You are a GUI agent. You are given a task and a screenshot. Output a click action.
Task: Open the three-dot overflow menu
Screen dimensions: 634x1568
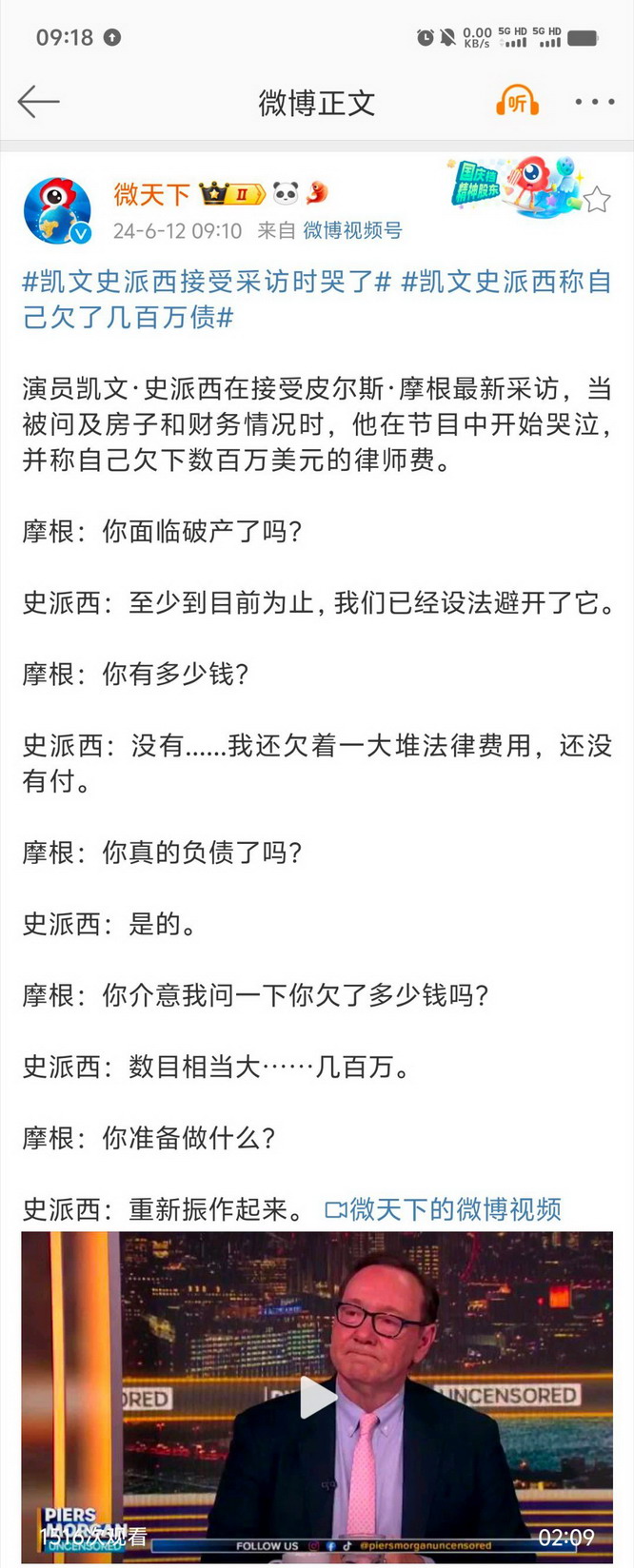point(594,102)
